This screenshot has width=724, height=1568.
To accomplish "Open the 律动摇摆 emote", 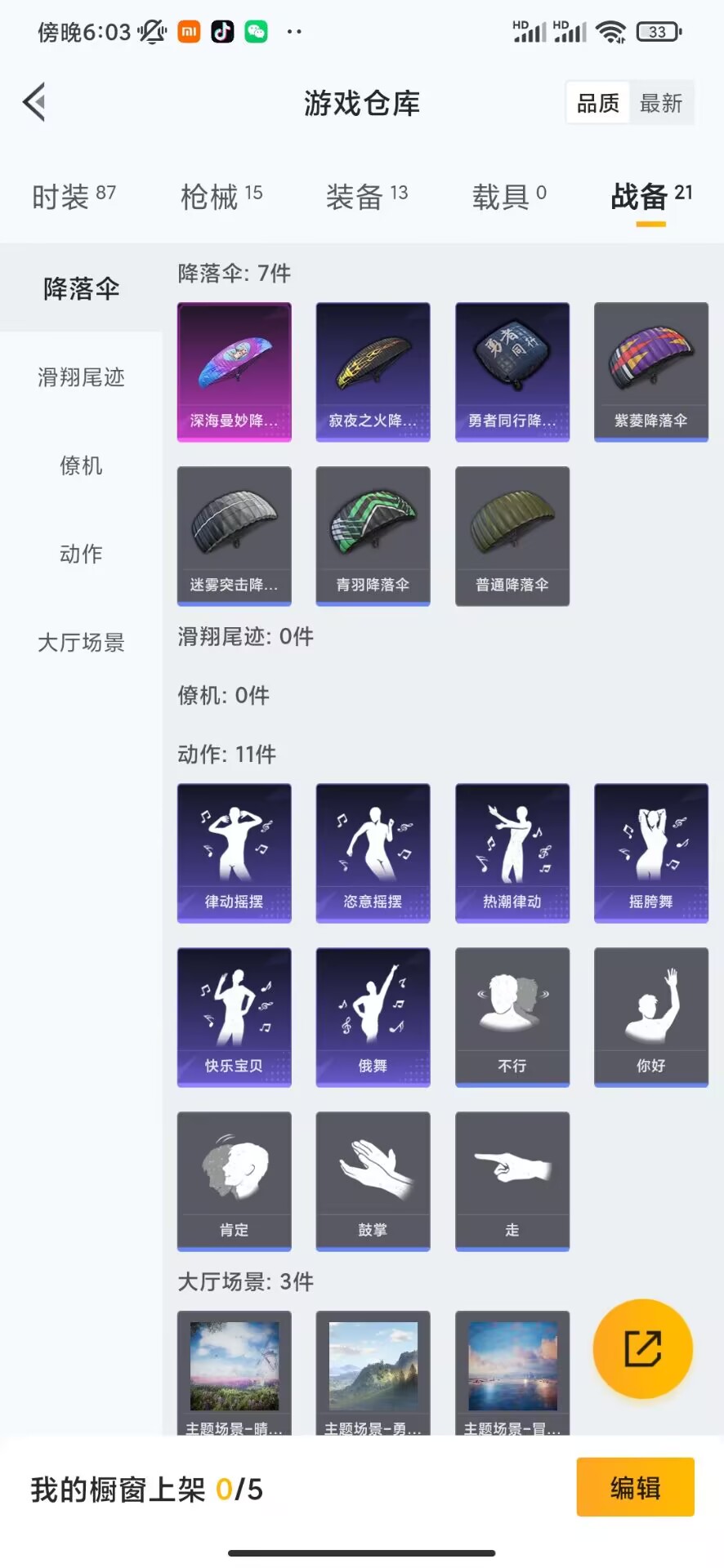I will click(235, 853).
